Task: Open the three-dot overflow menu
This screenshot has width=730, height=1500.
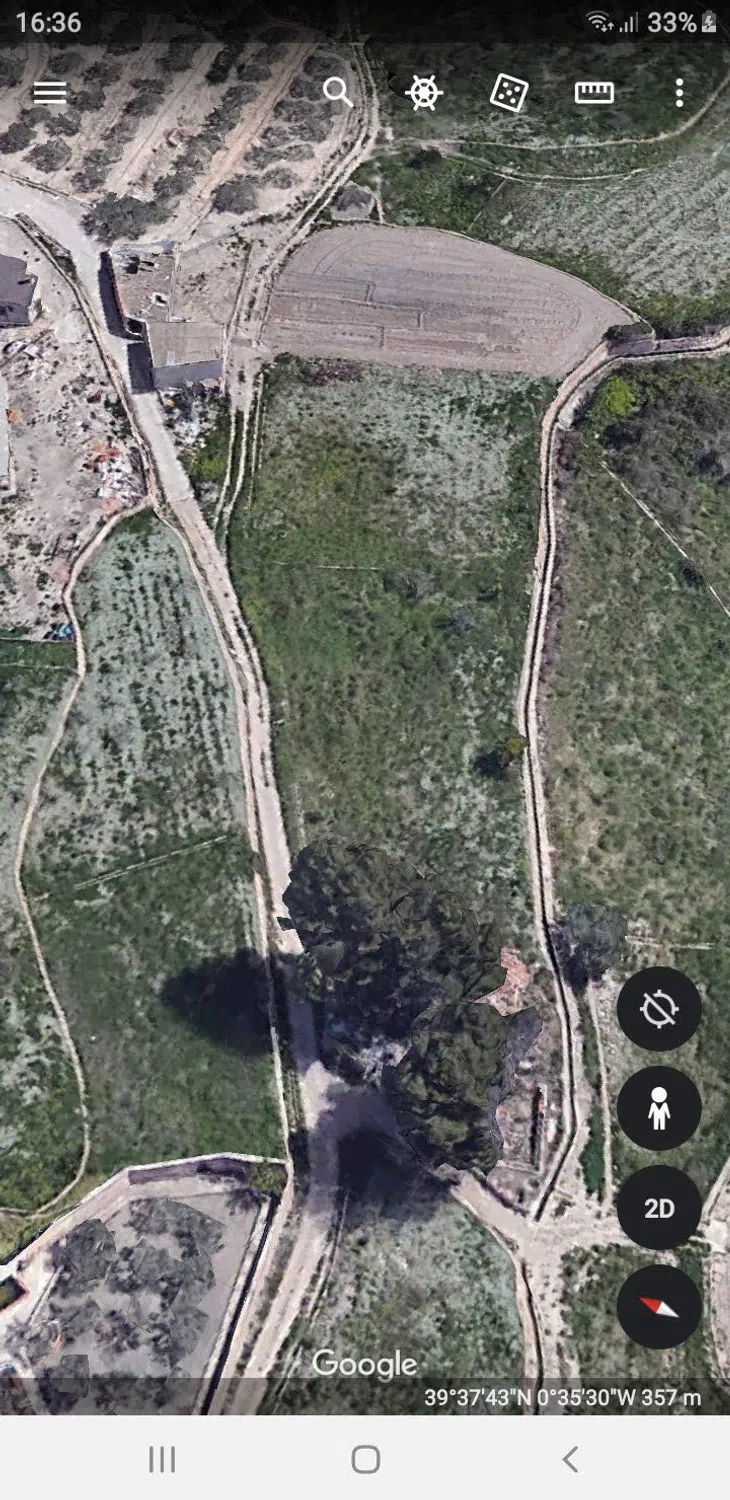Action: [679, 93]
